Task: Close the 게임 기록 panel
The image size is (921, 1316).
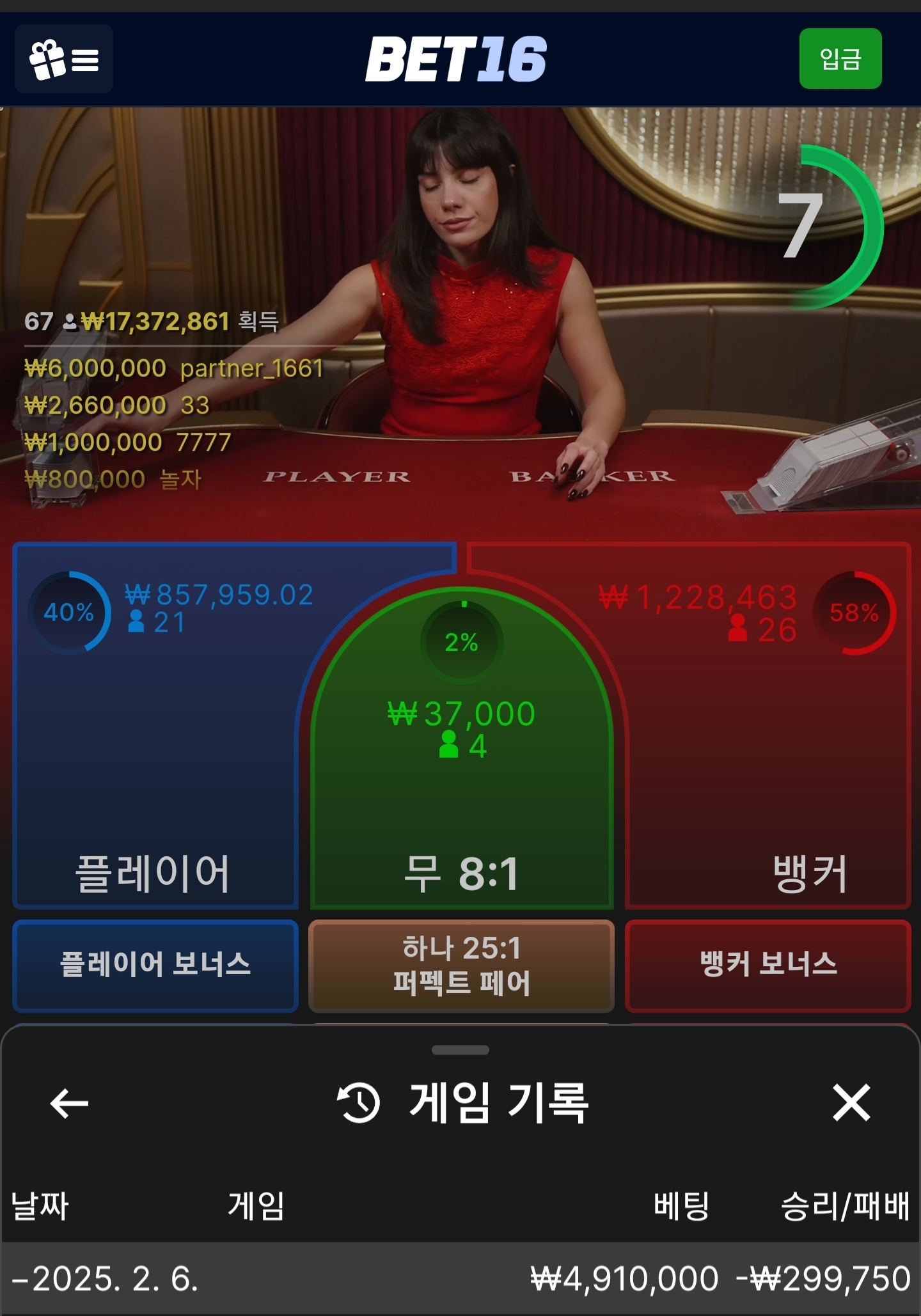Action: coord(851,1102)
